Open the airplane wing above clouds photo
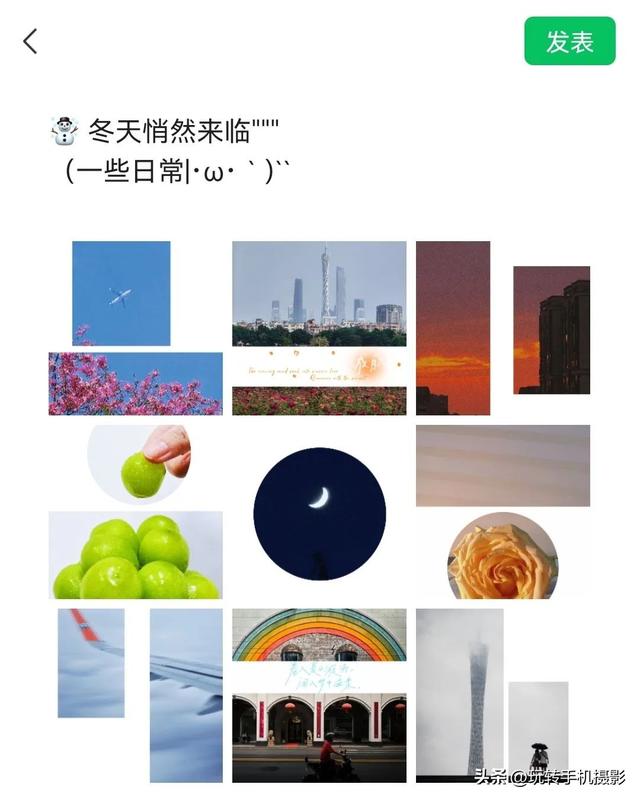 click(136, 695)
